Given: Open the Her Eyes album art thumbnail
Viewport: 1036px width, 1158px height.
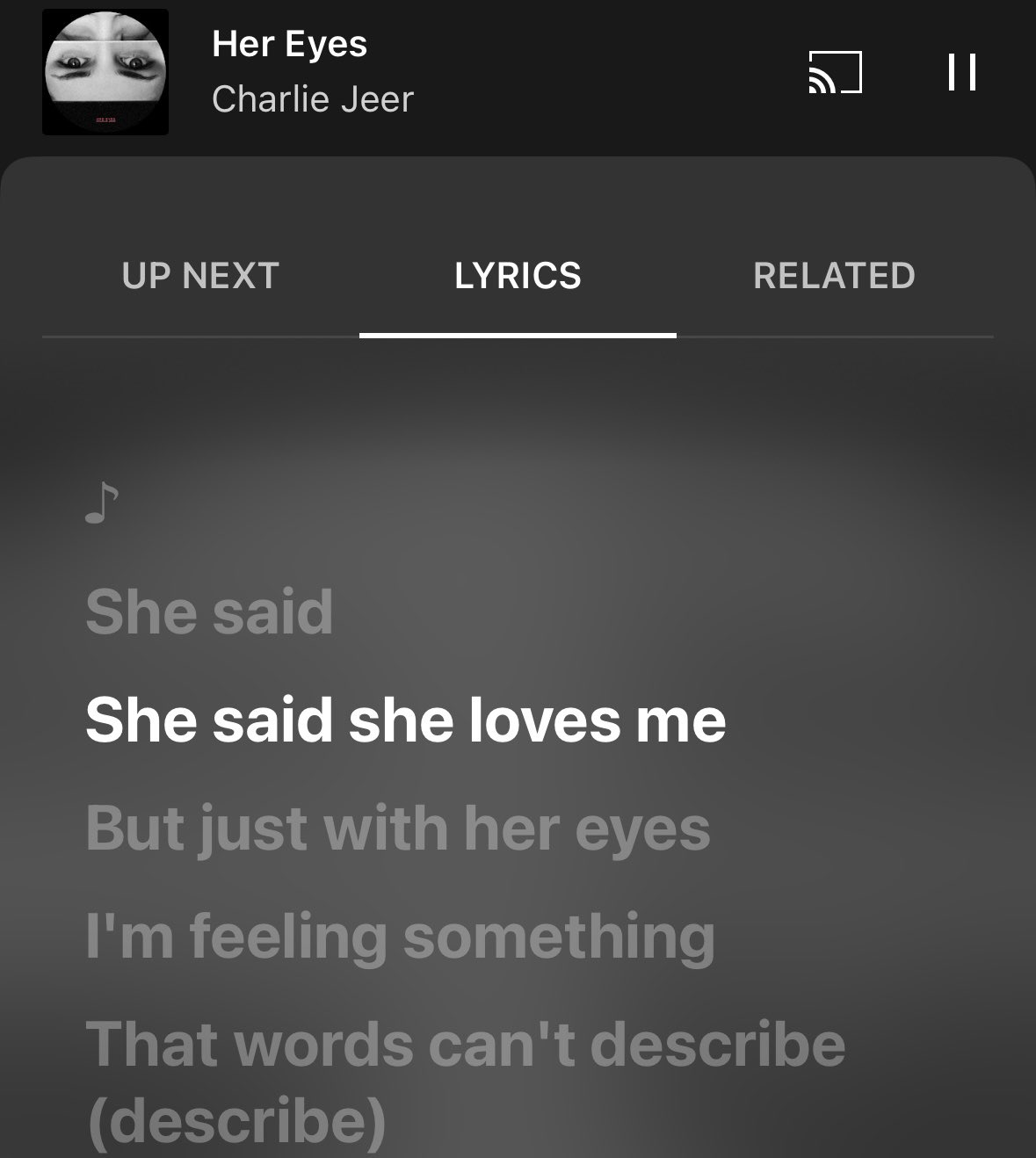Looking at the screenshot, I should 105,72.
